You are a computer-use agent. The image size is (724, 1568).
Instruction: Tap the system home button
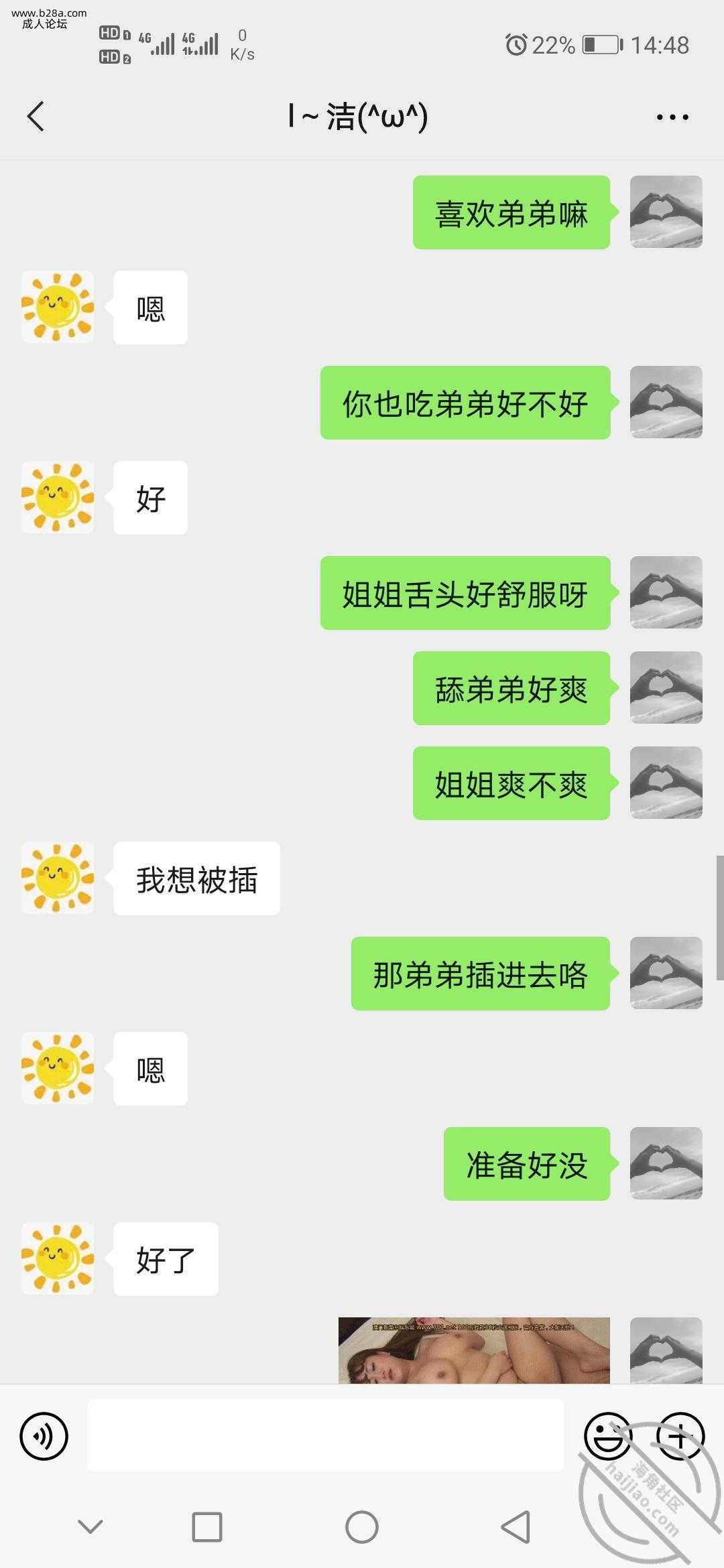tap(362, 1527)
